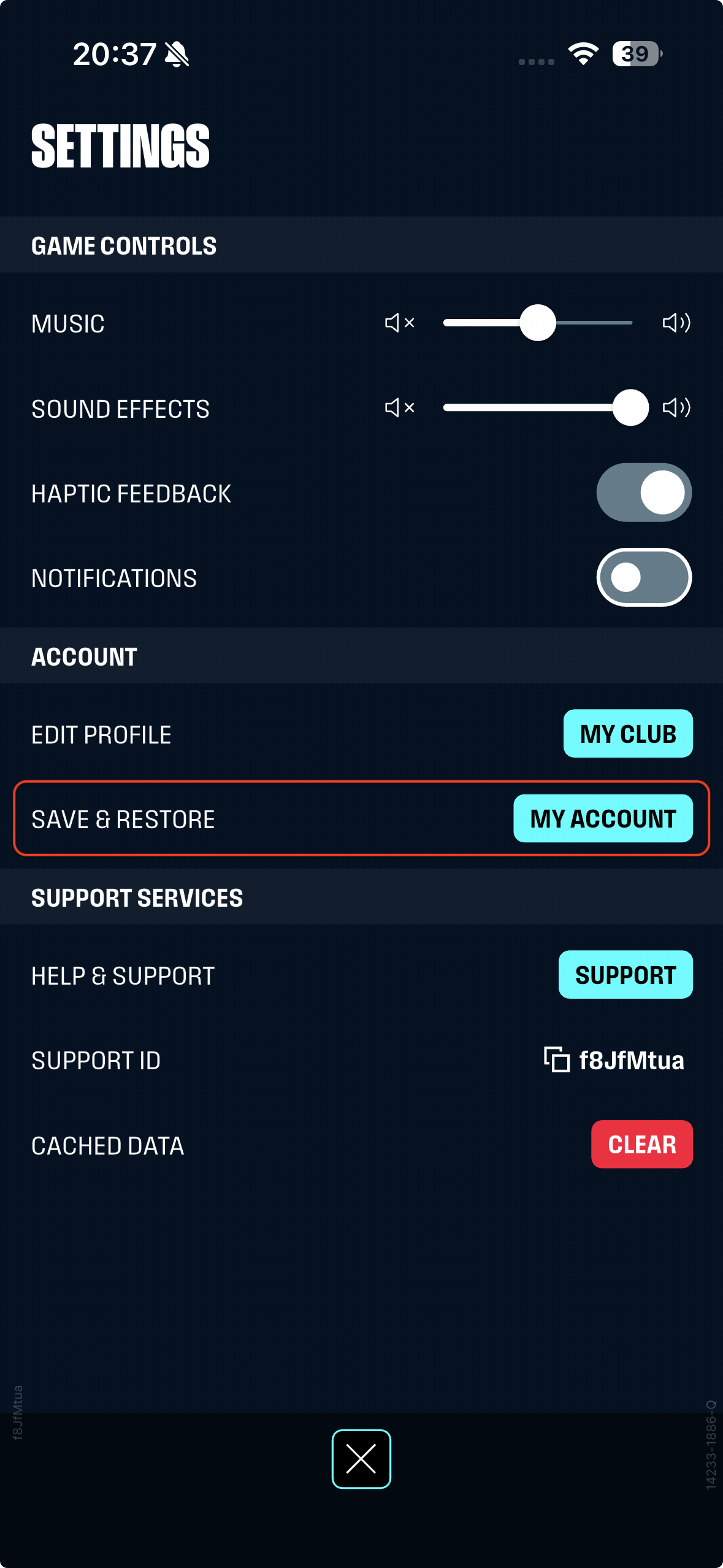The height and width of the screenshot is (1568, 723).
Task: Adjust the Music volume slider
Action: click(x=538, y=323)
